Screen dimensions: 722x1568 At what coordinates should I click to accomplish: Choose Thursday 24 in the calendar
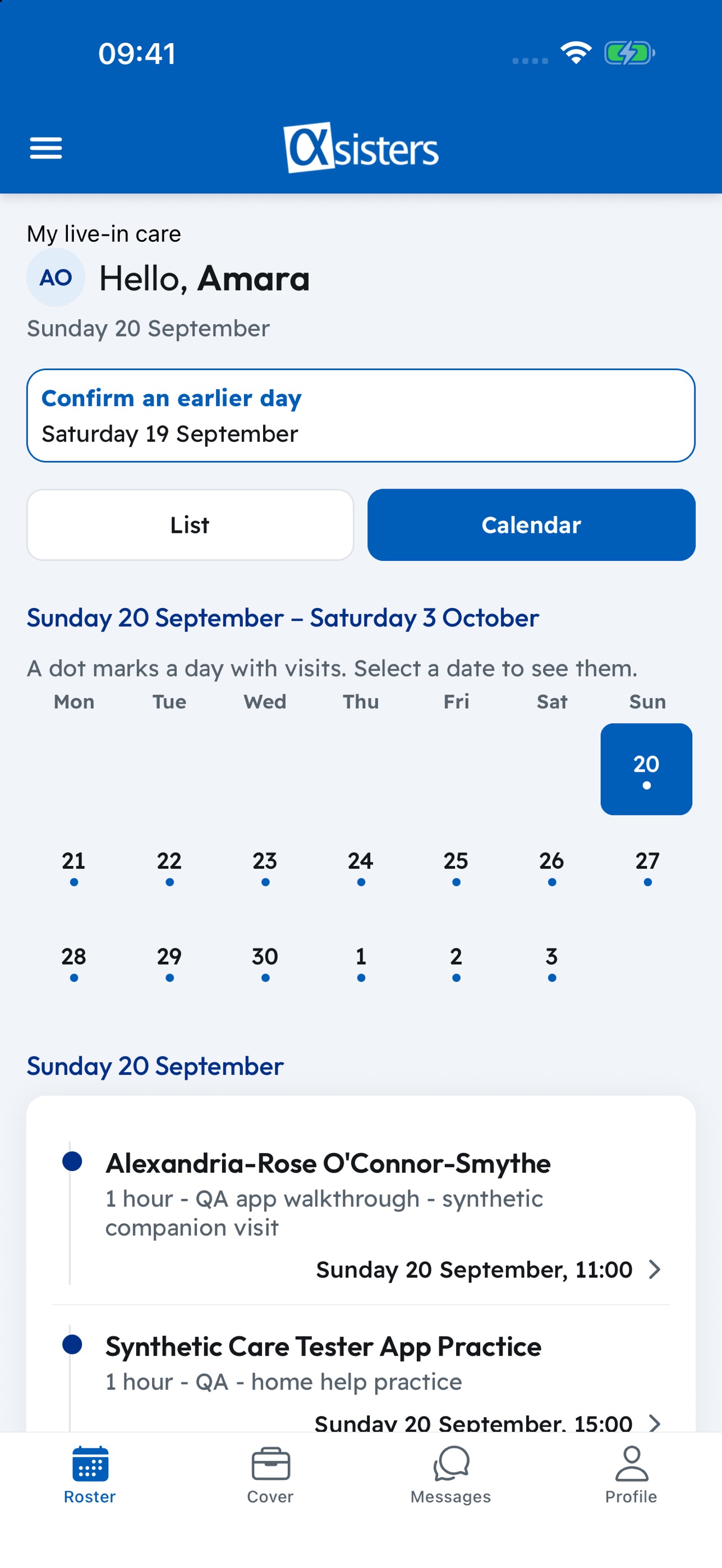(360, 865)
